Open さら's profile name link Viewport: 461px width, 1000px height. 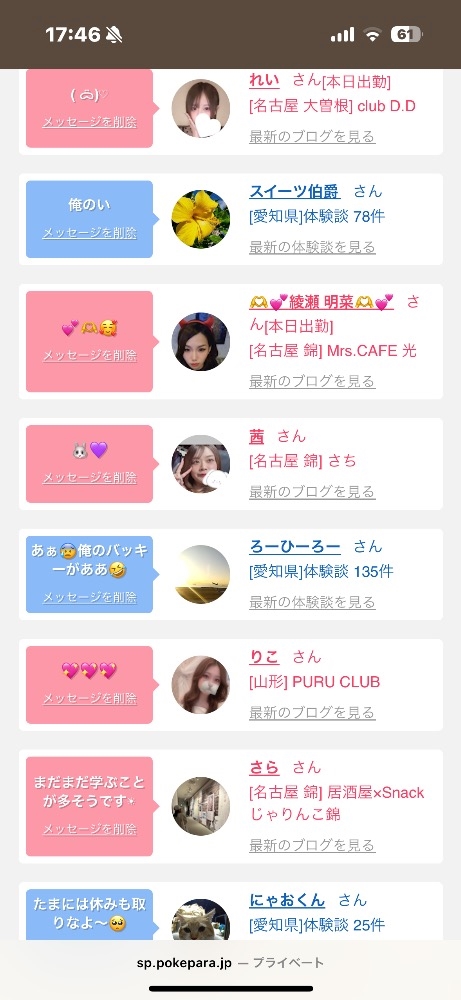tap(264, 767)
